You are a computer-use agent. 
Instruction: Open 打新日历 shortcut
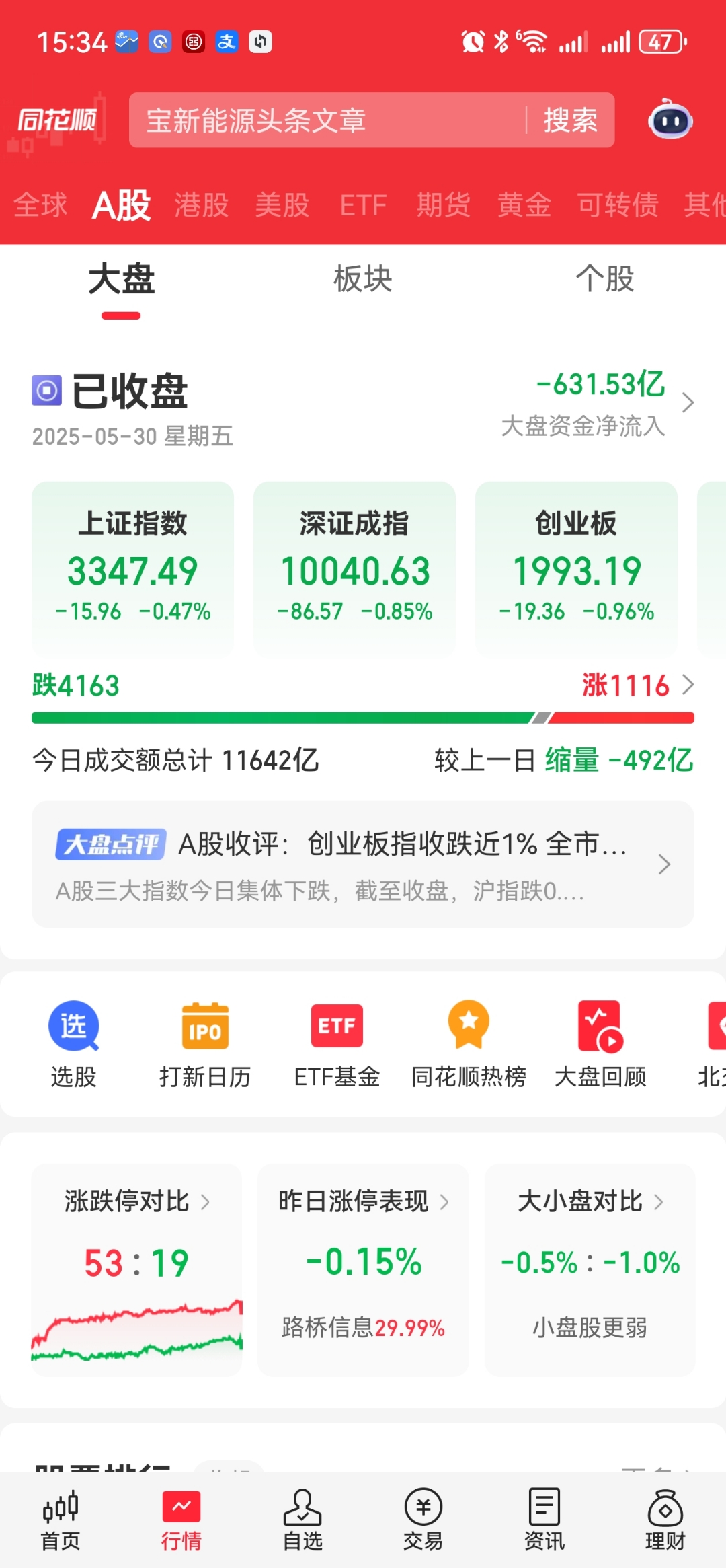205,1043
